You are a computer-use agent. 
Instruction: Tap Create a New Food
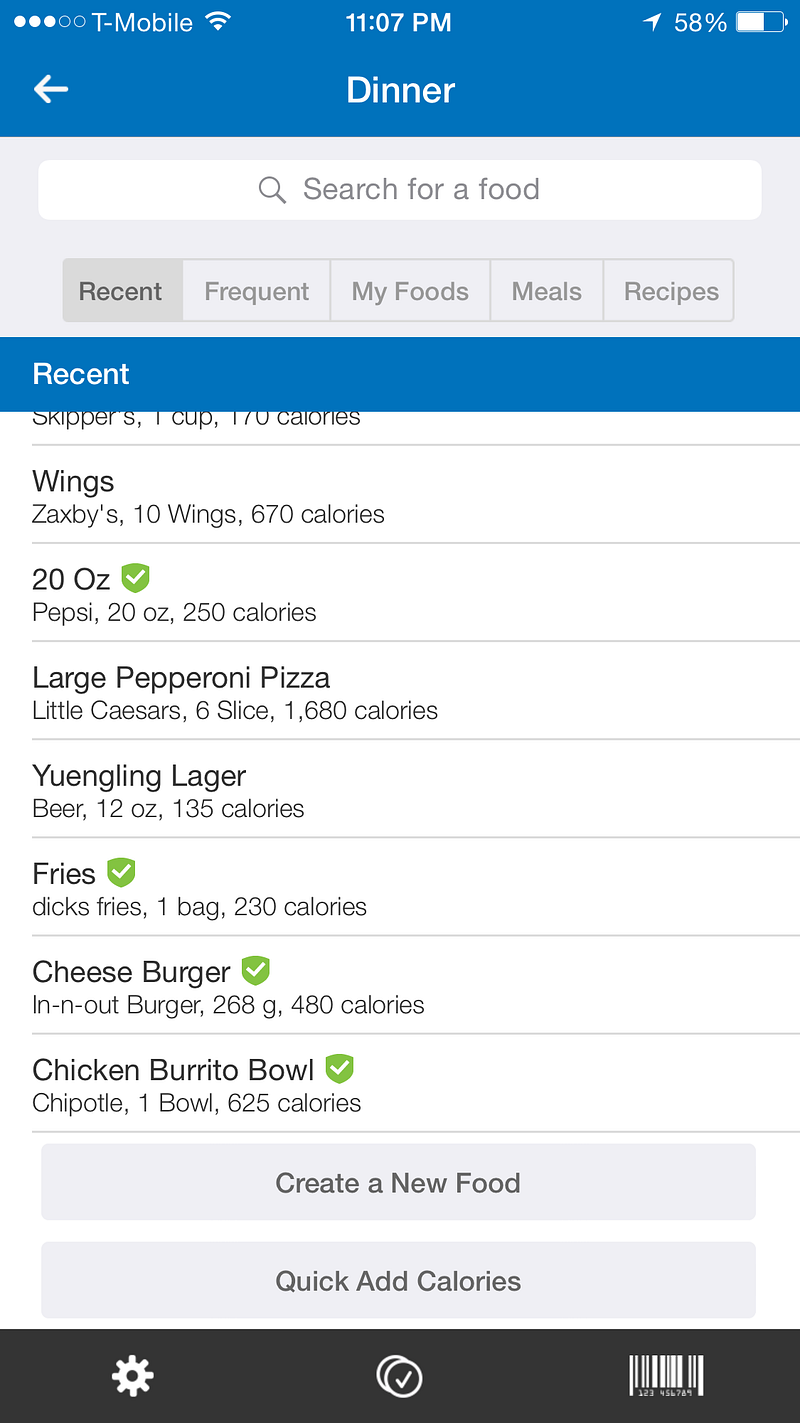click(398, 1183)
